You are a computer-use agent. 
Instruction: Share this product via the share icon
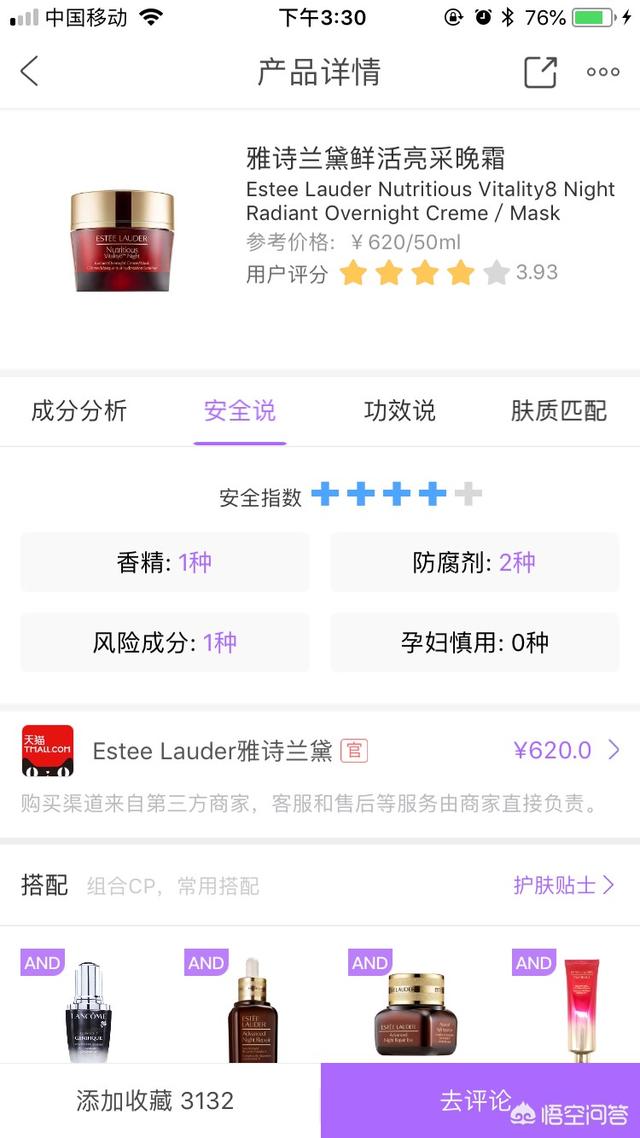(540, 72)
